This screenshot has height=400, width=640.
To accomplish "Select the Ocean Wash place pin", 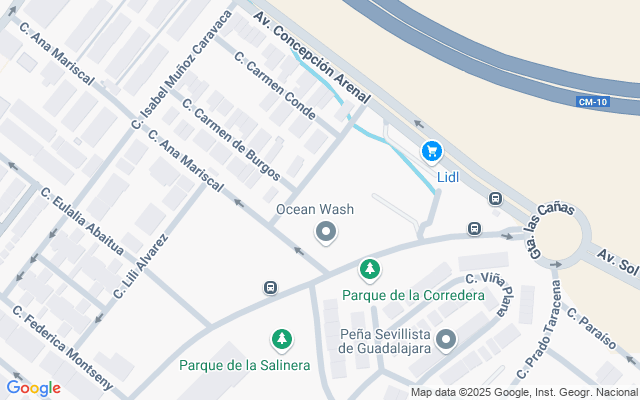I will [326, 233].
